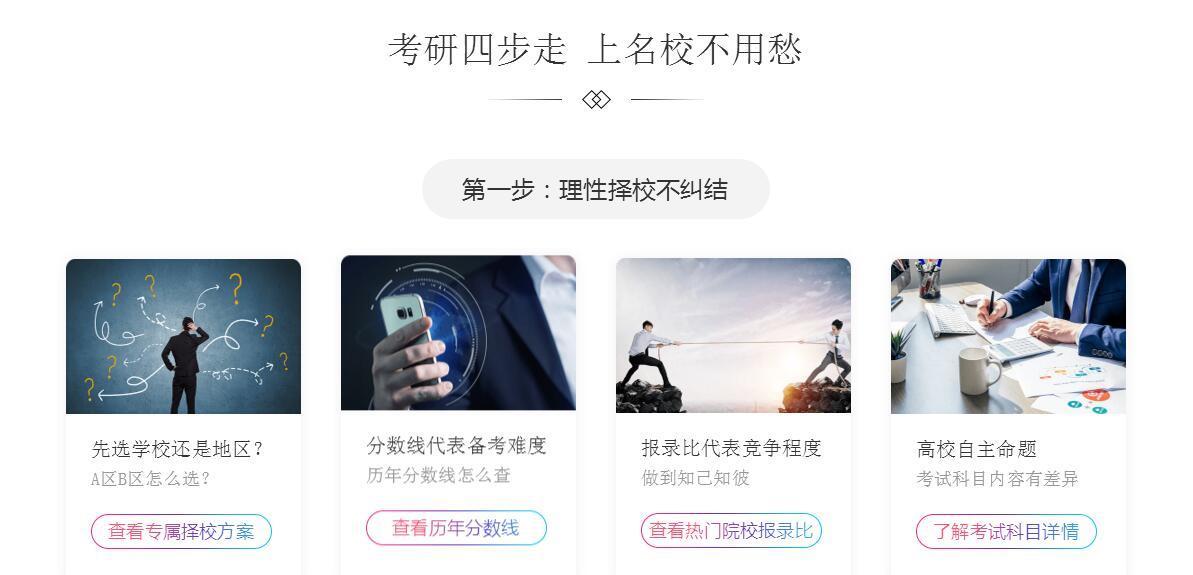The image size is (1193, 575).
Task: Tap the 查看专属择校方案 button
Action: tap(181, 532)
